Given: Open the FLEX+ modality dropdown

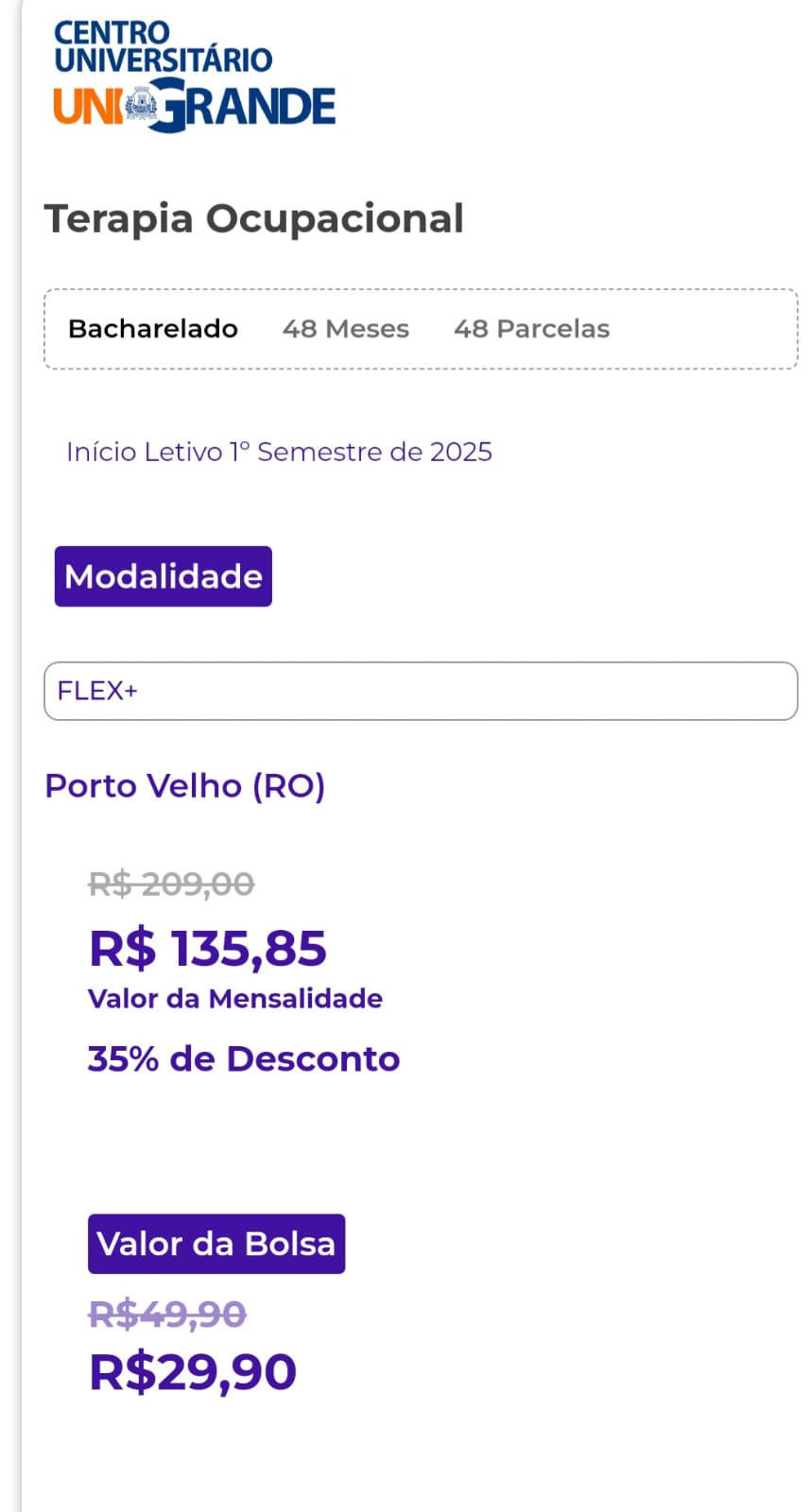Looking at the screenshot, I should pyautogui.click(x=421, y=691).
